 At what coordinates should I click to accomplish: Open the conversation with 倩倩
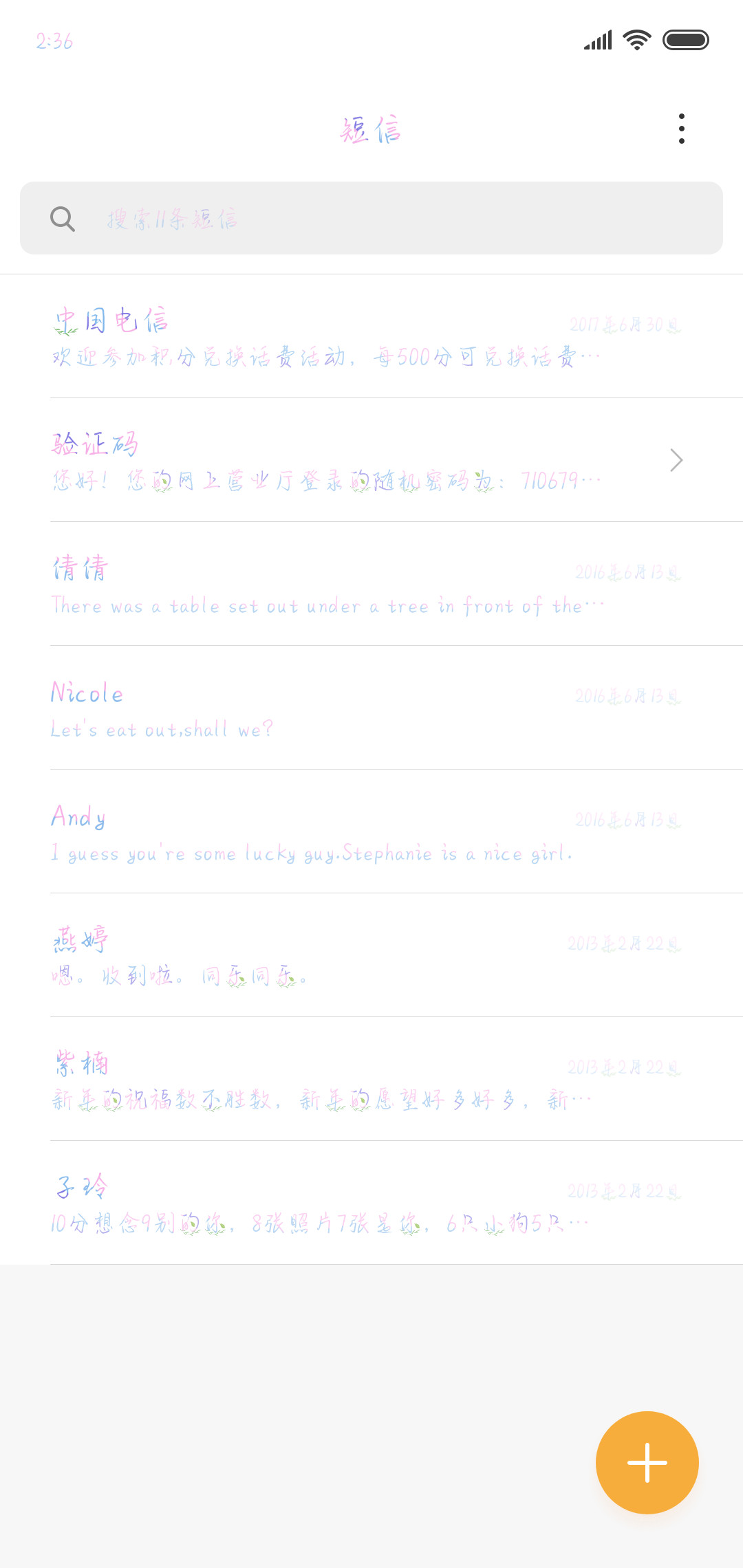(371, 584)
